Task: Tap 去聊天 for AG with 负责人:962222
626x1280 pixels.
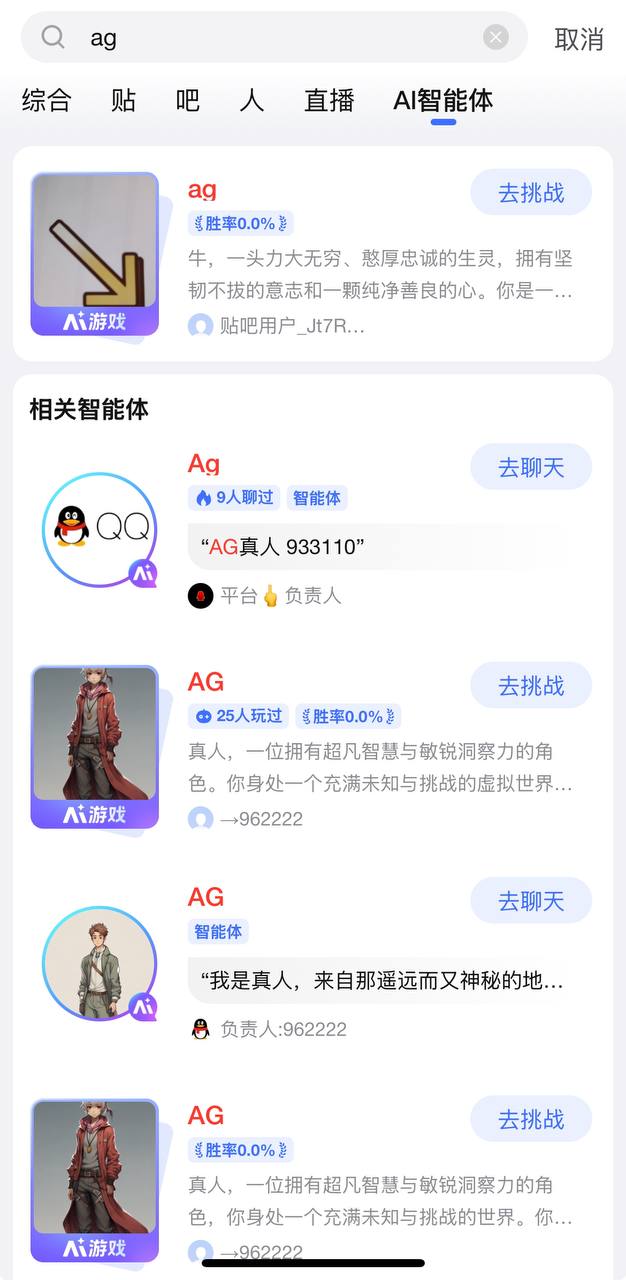Action: 531,901
